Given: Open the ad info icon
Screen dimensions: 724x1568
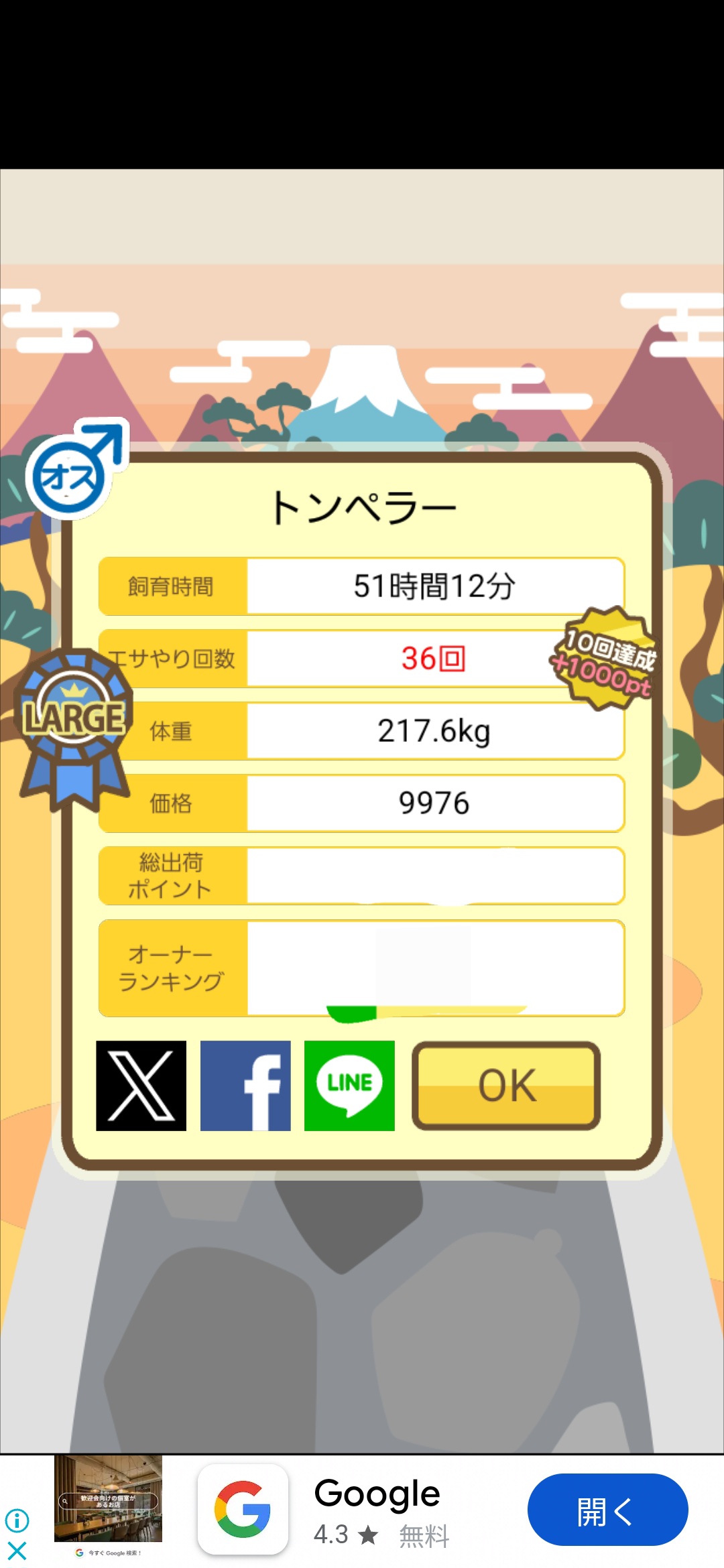Looking at the screenshot, I should [x=17, y=1520].
